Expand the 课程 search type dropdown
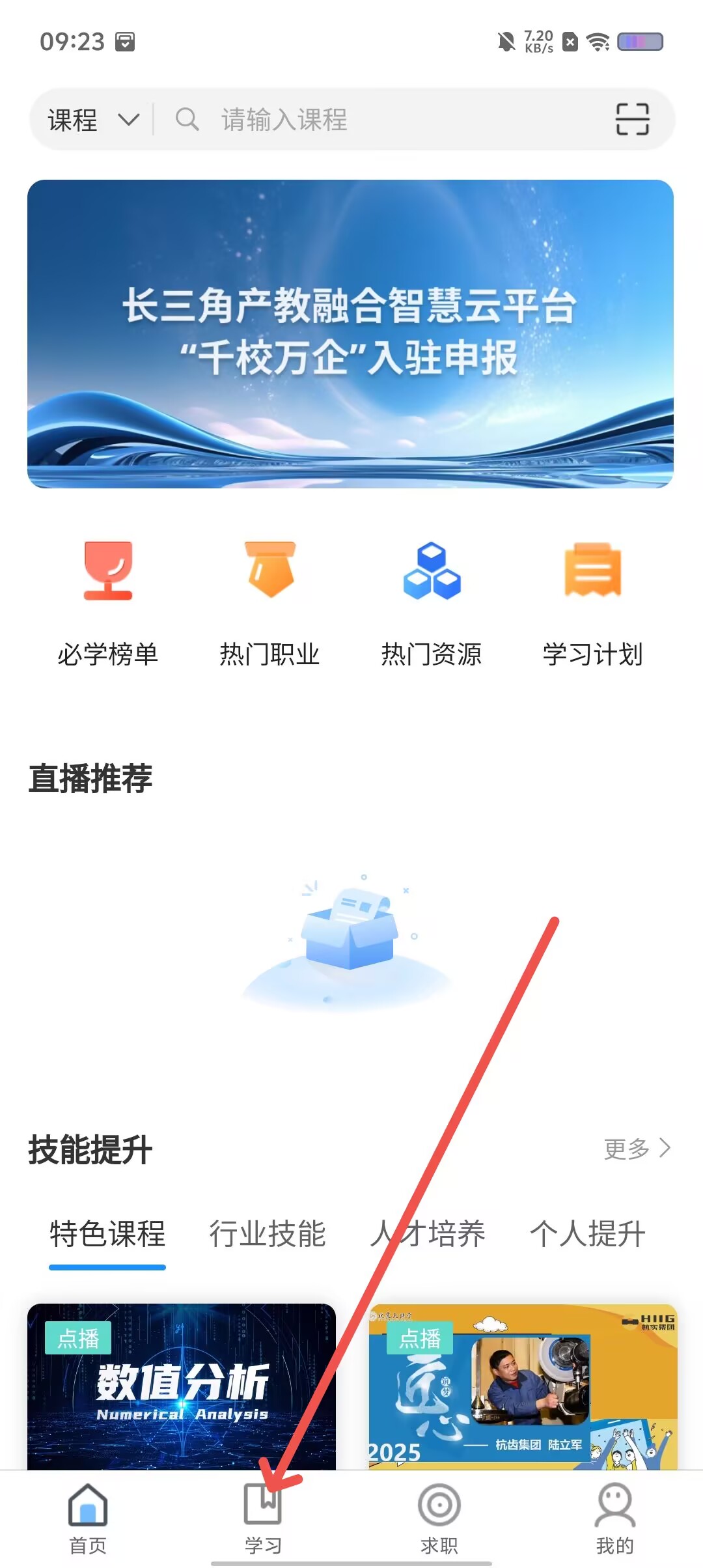The height and width of the screenshot is (1568, 703). pos(93,120)
